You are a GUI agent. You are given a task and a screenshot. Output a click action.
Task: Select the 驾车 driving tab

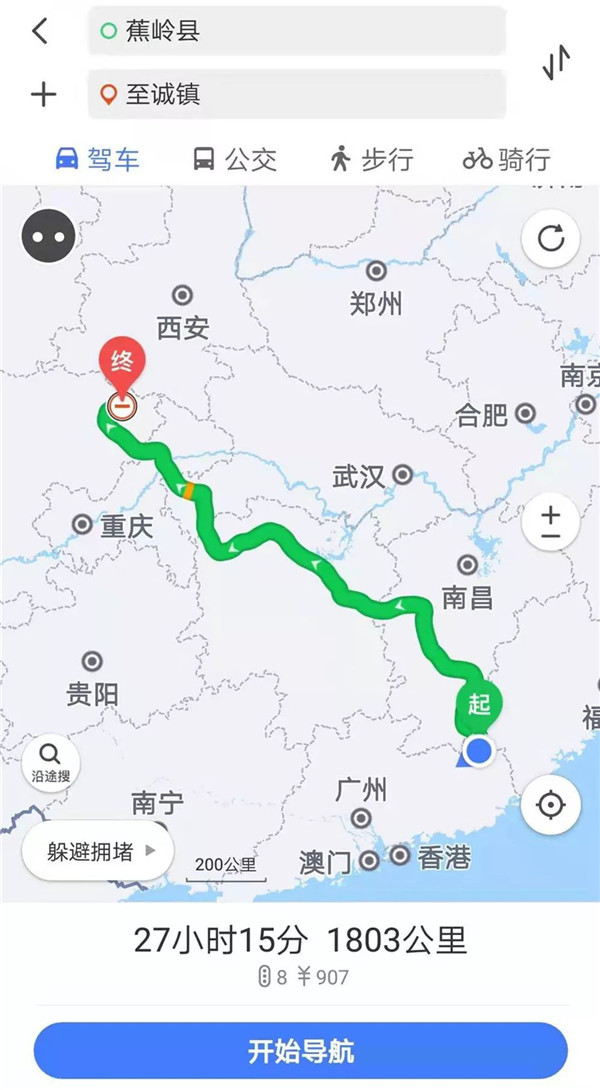97,159
